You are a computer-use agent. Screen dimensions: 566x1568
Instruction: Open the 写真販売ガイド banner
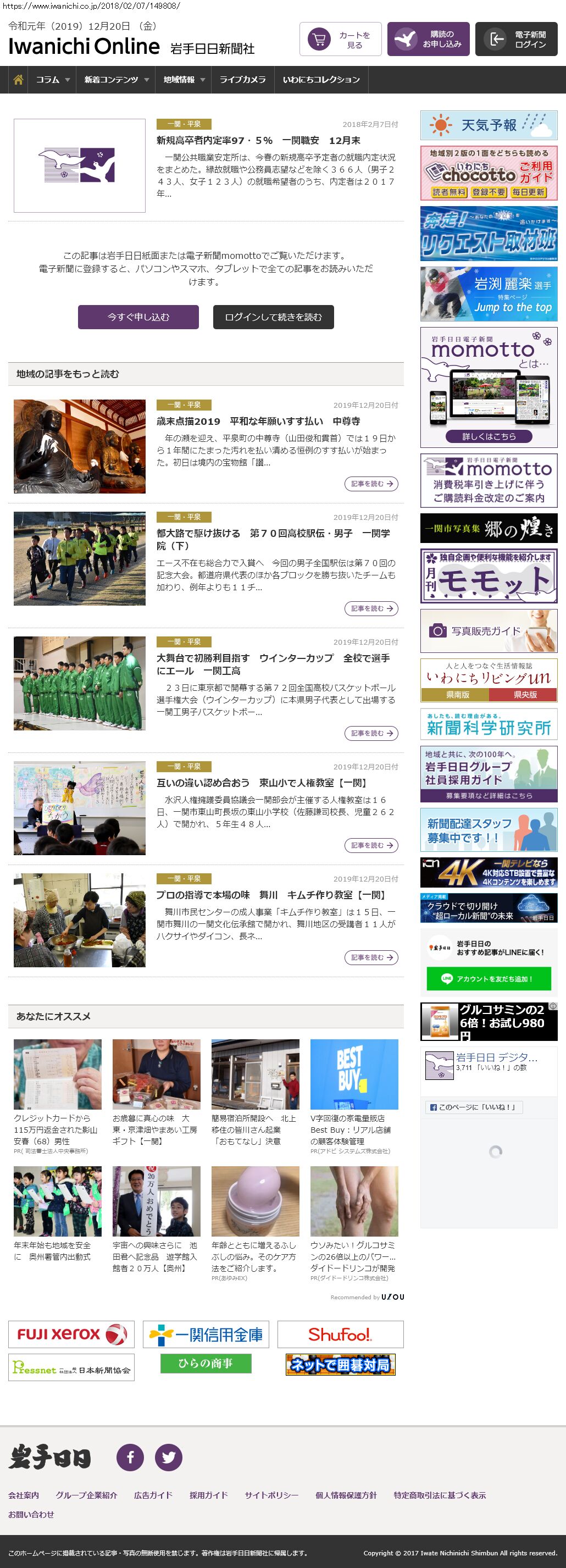(489, 631)
